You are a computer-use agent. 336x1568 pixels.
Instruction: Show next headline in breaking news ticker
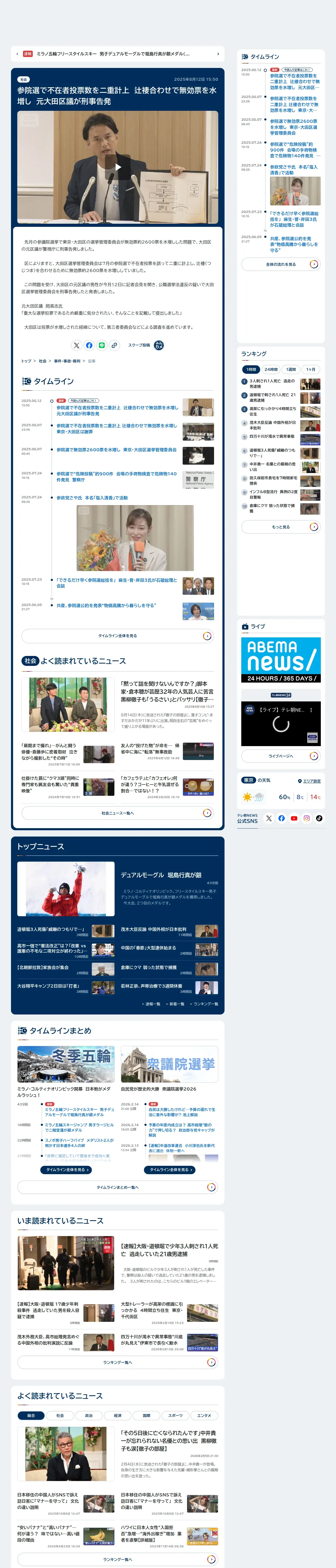pos(218,54)
